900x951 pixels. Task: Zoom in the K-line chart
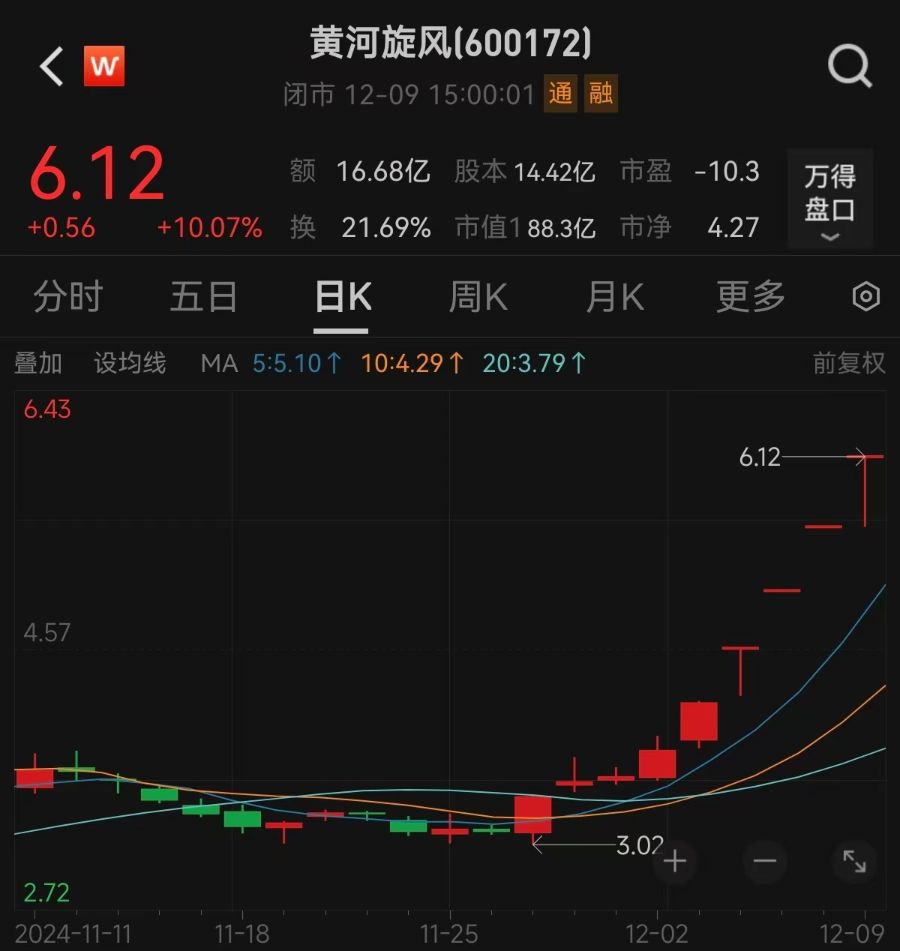(x=675, y=861)
